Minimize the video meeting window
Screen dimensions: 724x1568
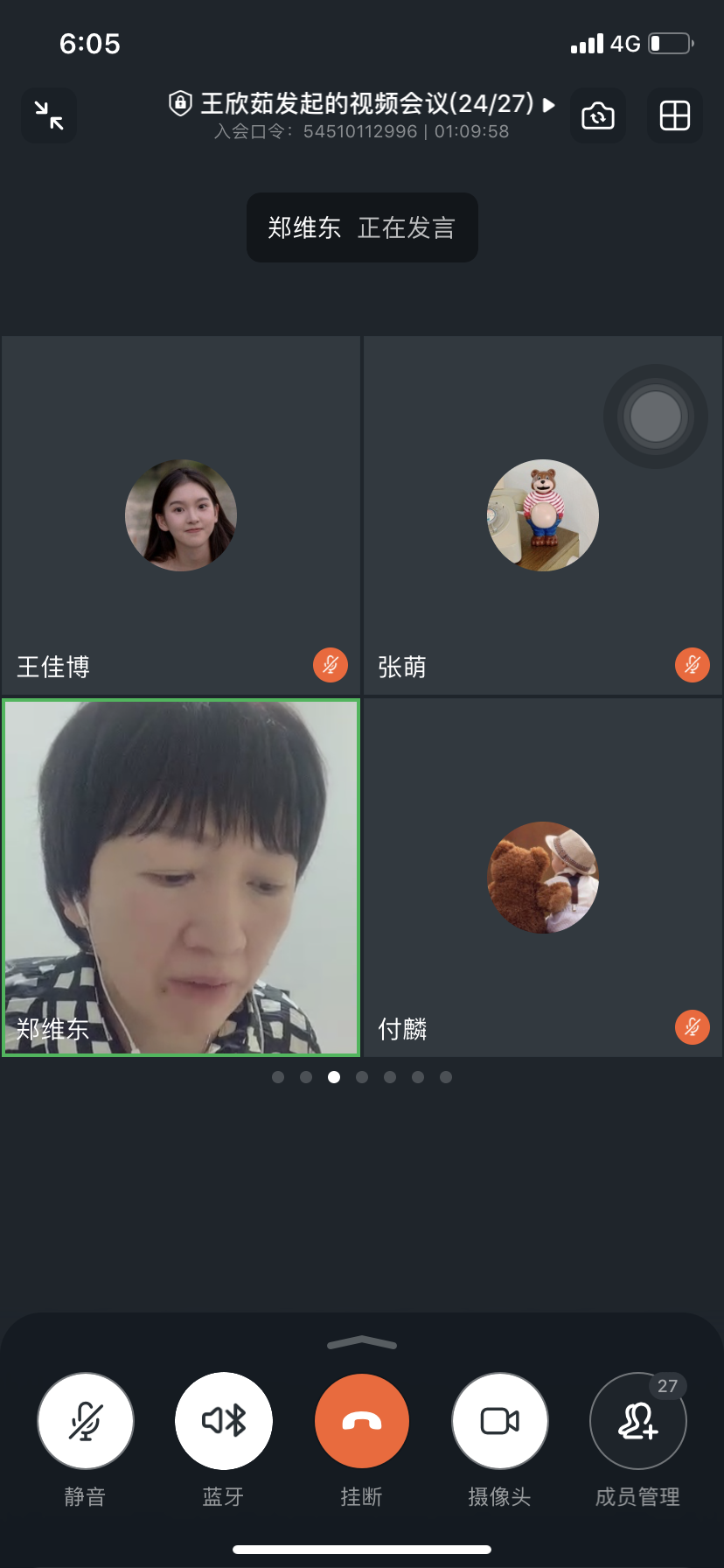[49, 115]
